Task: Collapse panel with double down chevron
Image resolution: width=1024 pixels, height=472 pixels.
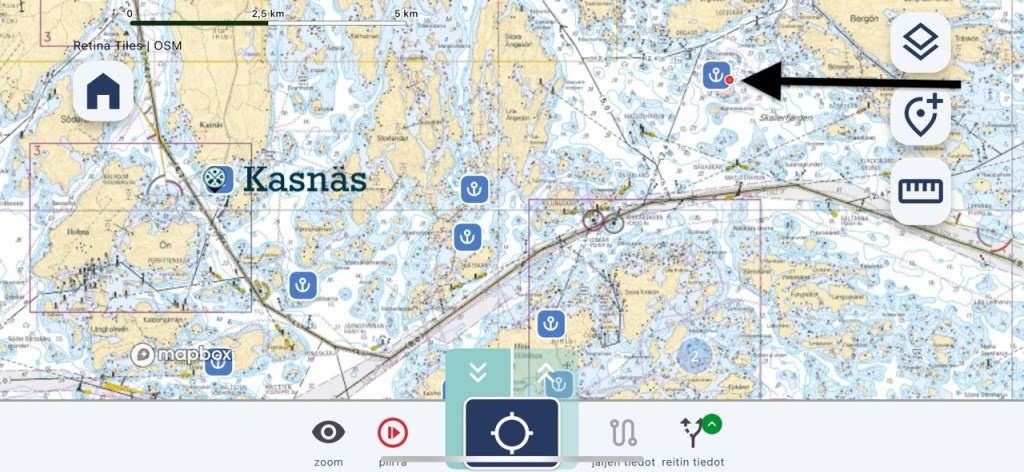Action: pyautogui.click(x=478, y=372)
